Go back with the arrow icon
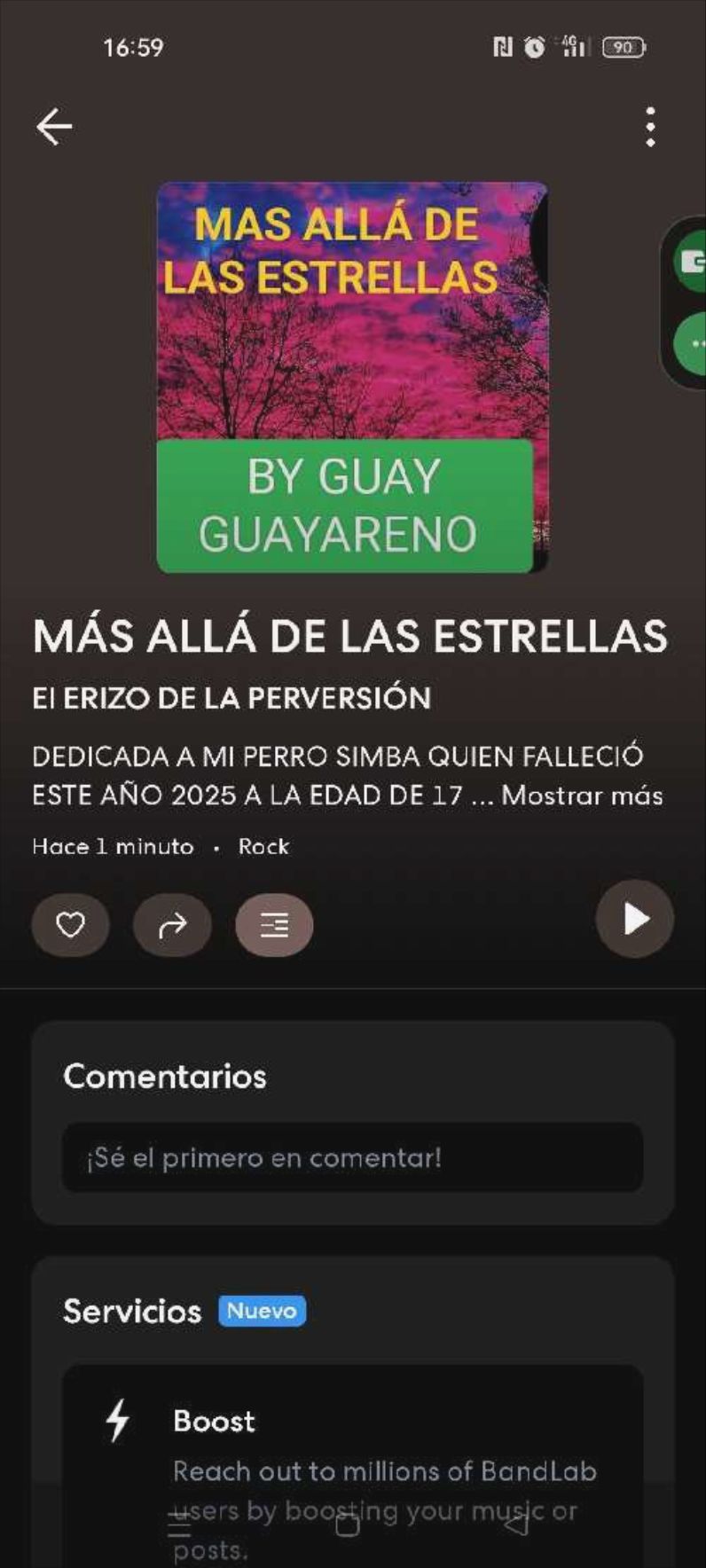Viewport: 706px width, 1568px height. pyautogui.click(x=54, y=127)
